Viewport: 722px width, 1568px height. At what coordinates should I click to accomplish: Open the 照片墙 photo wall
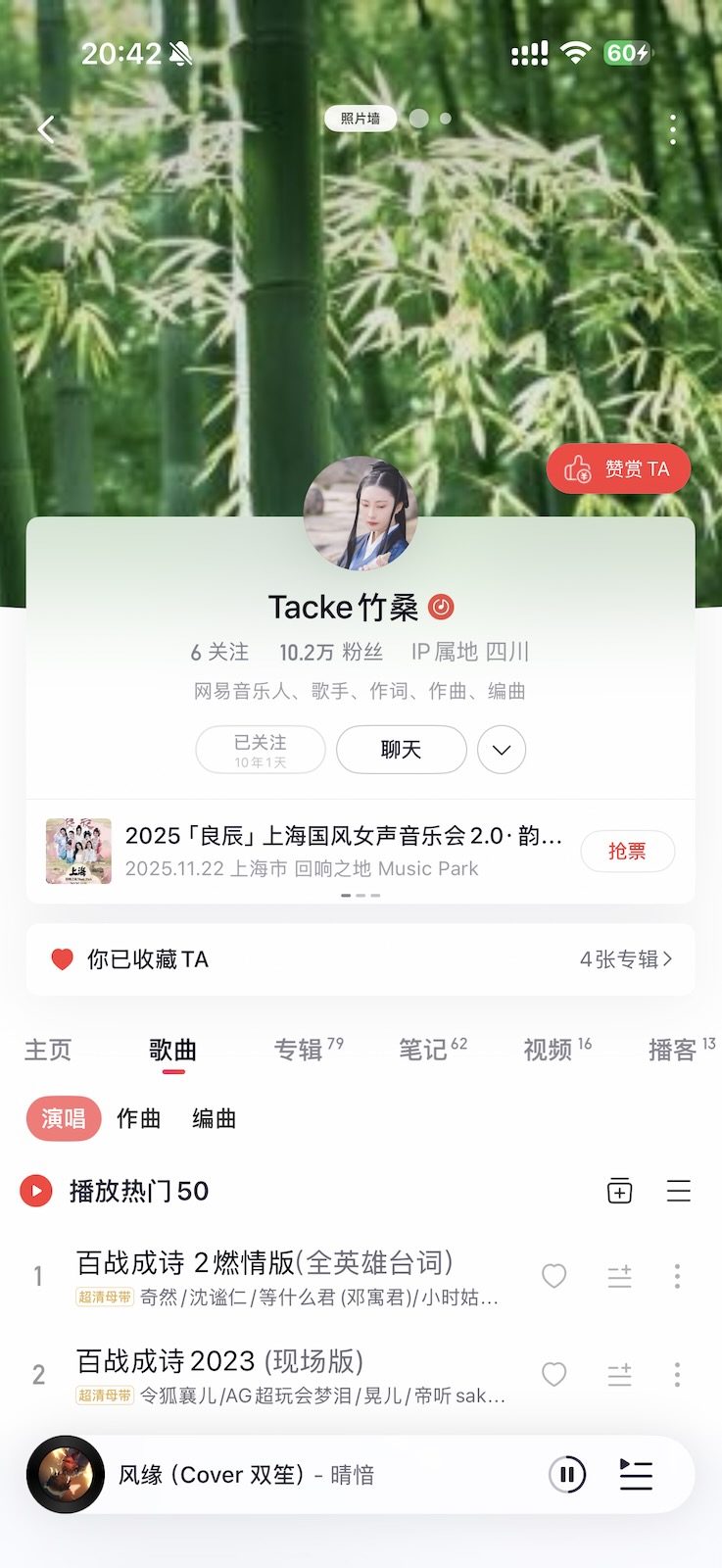tap(361, 119)
